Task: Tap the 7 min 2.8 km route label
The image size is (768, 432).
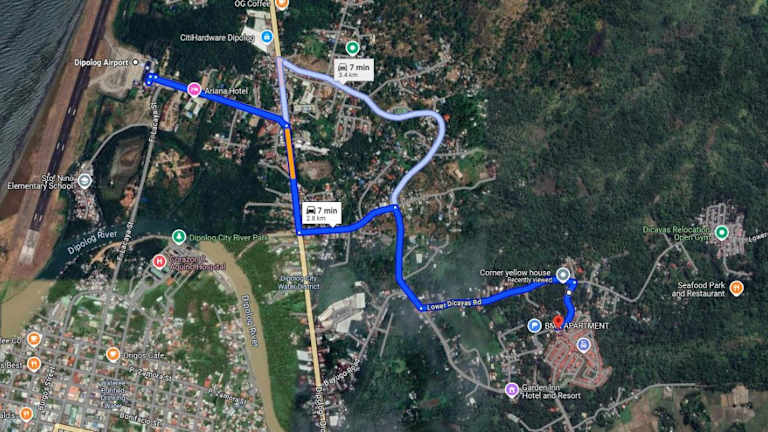Action: tap(322, 212)
